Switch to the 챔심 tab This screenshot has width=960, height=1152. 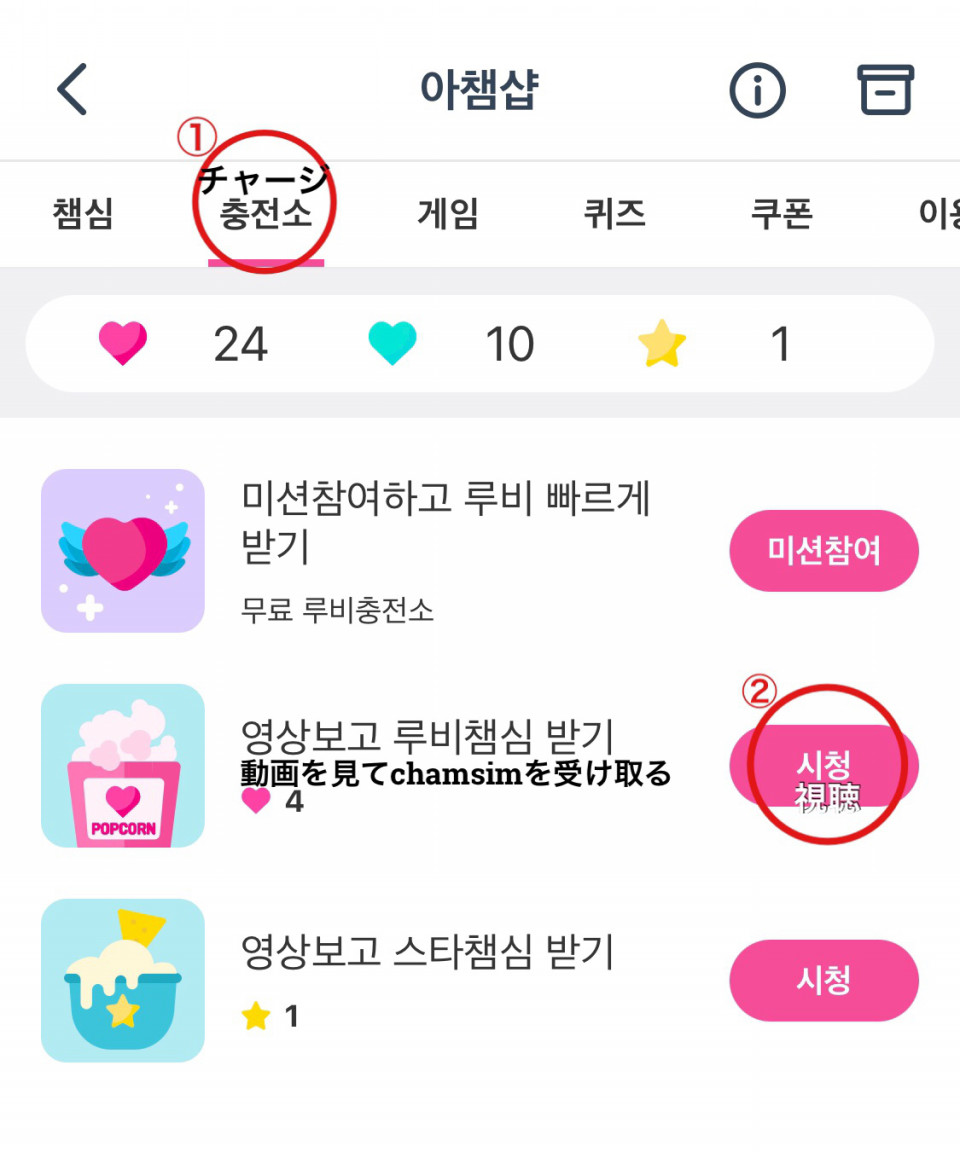(83, 214)
